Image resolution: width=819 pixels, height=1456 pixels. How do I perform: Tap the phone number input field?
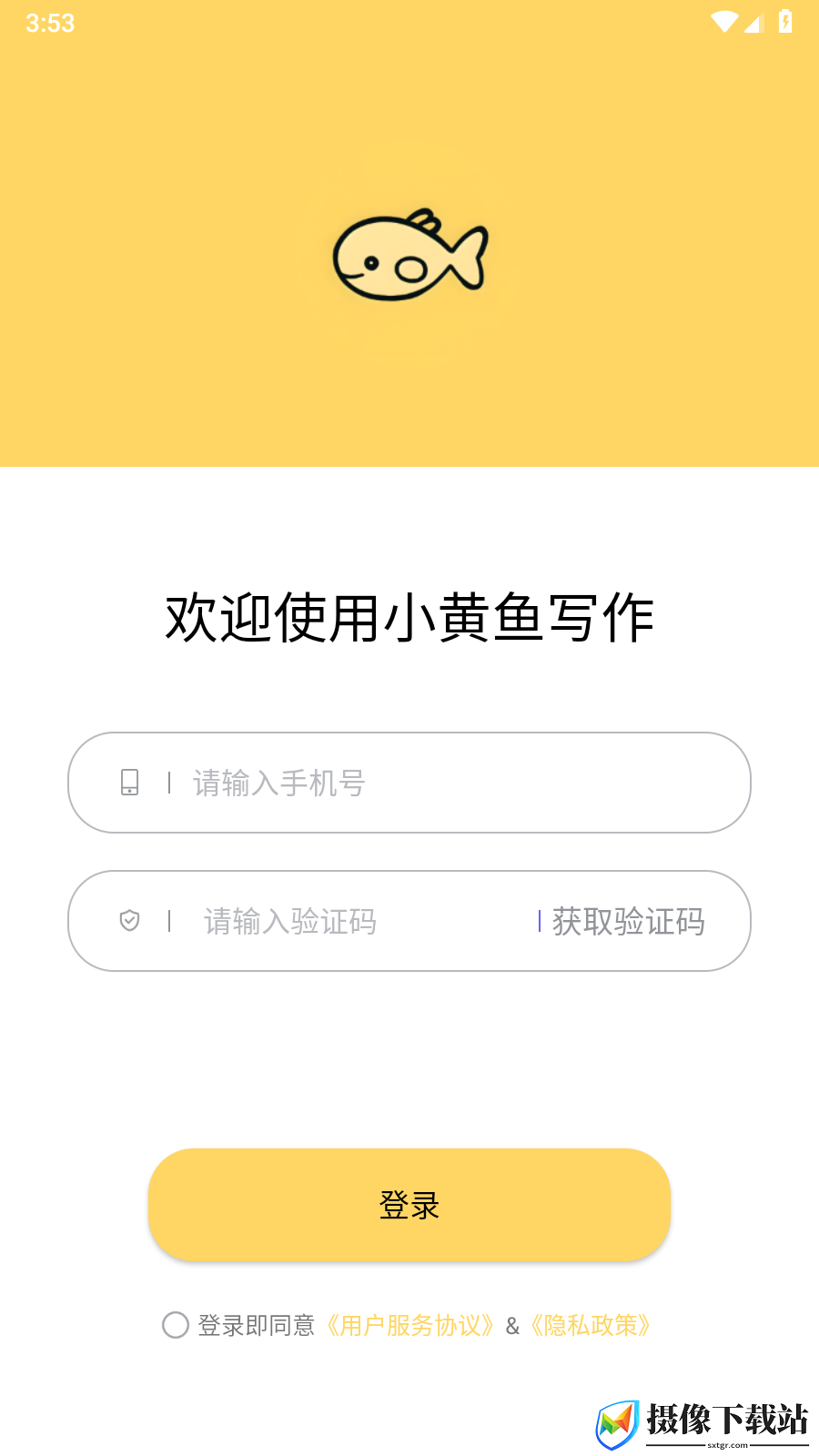(409, 783)
